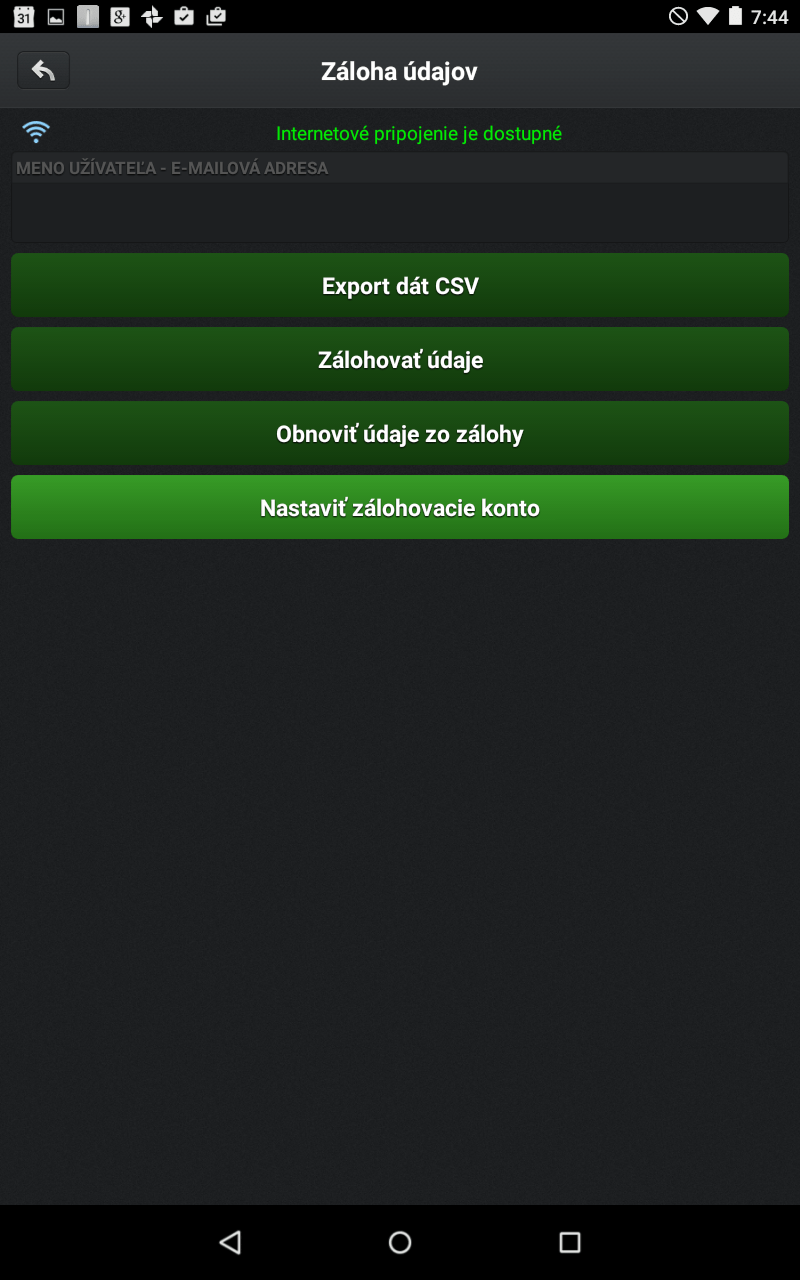The image size is (800, 1280).
Task: Open the recent apps overview
Action: click(x=570, y=1242)
